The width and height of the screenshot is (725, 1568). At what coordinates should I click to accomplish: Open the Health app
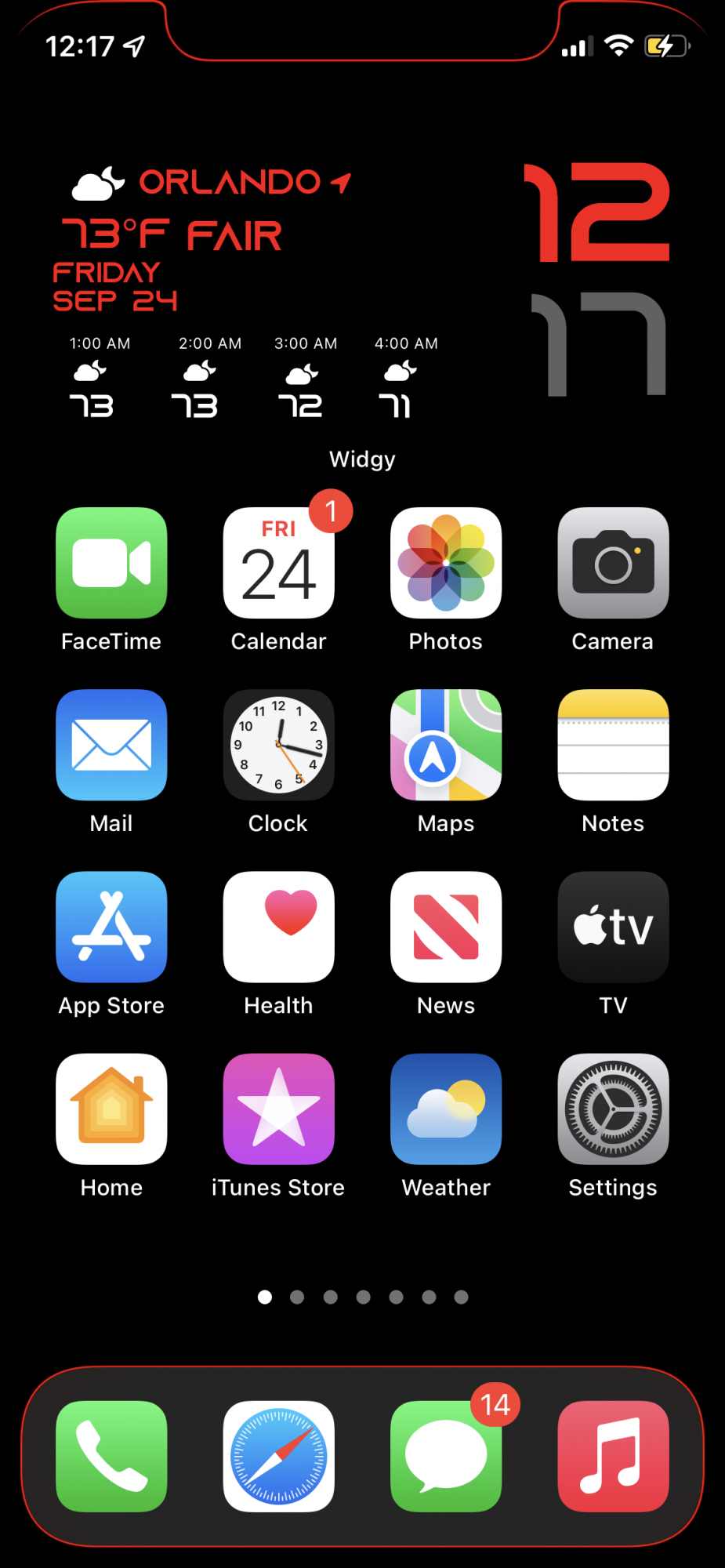pyautogui.click(x=278, y=927)
